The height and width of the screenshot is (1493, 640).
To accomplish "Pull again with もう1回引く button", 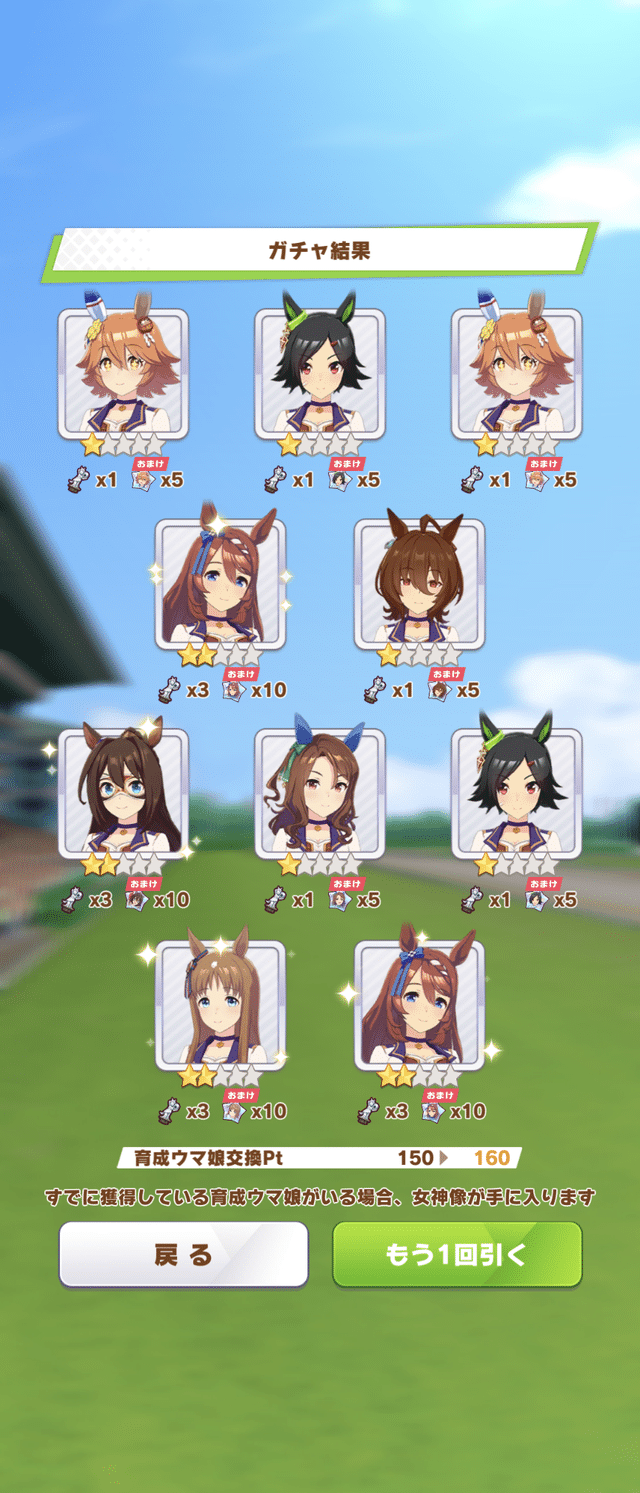I will pyautogui.click(x=457, y=1255).
